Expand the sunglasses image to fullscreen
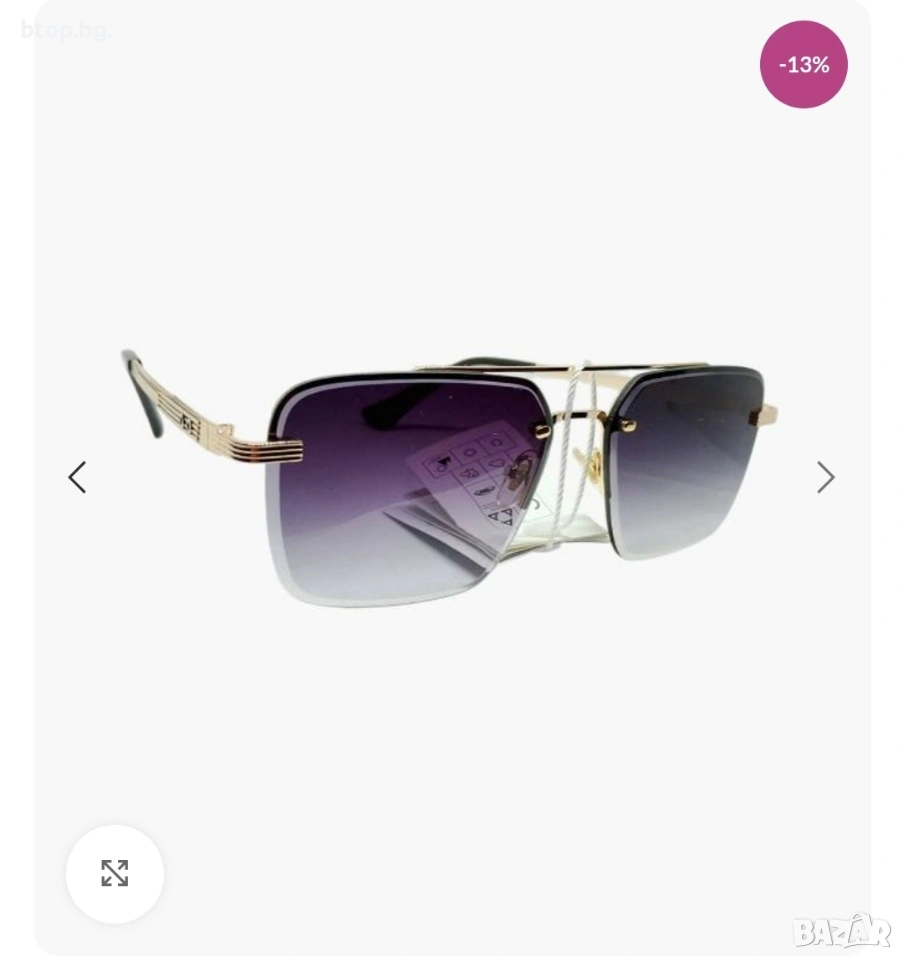This screenshot has height=960, width=903. [x=115, y=873]
